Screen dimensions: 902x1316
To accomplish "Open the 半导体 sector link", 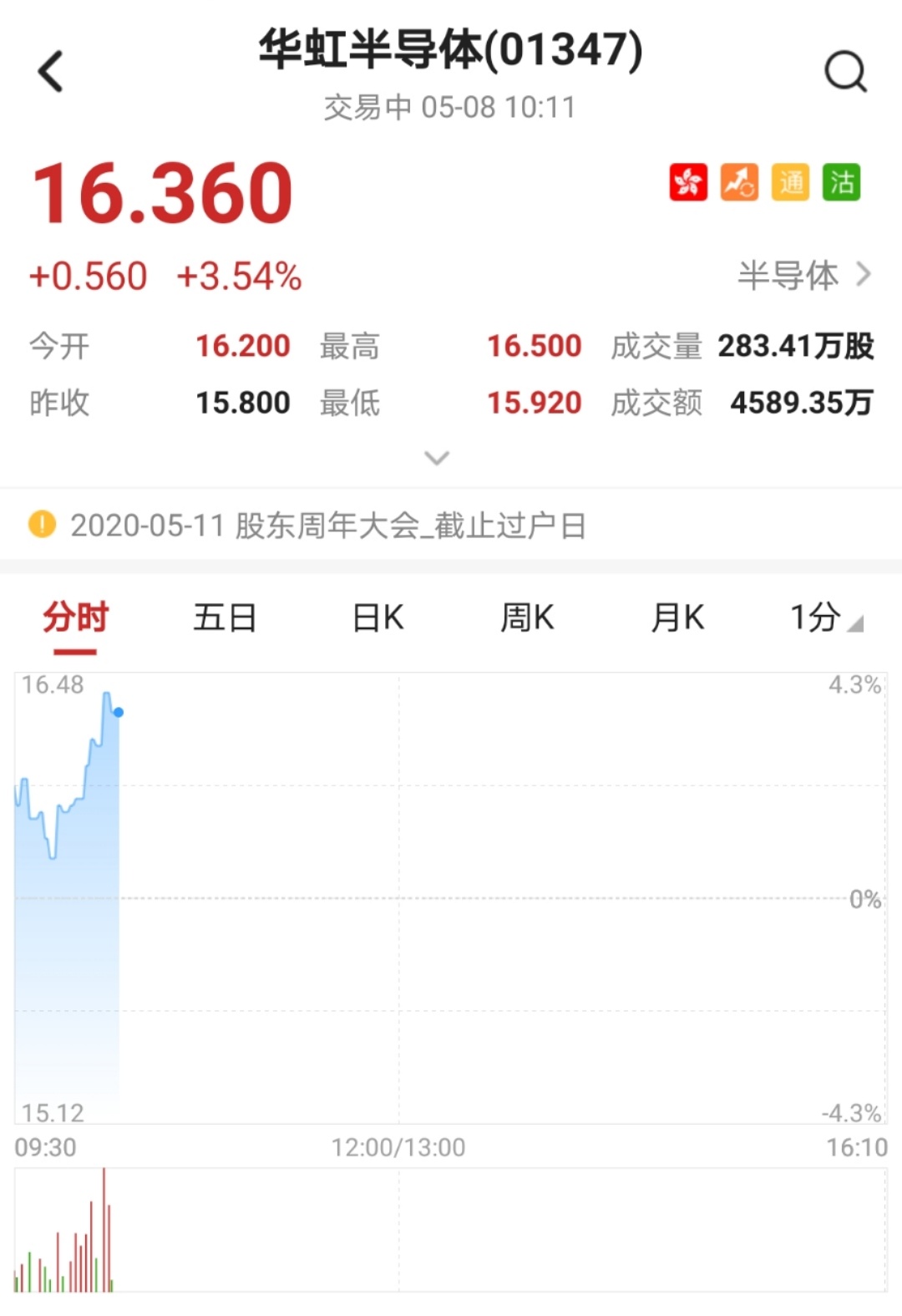I will point(803,275).
